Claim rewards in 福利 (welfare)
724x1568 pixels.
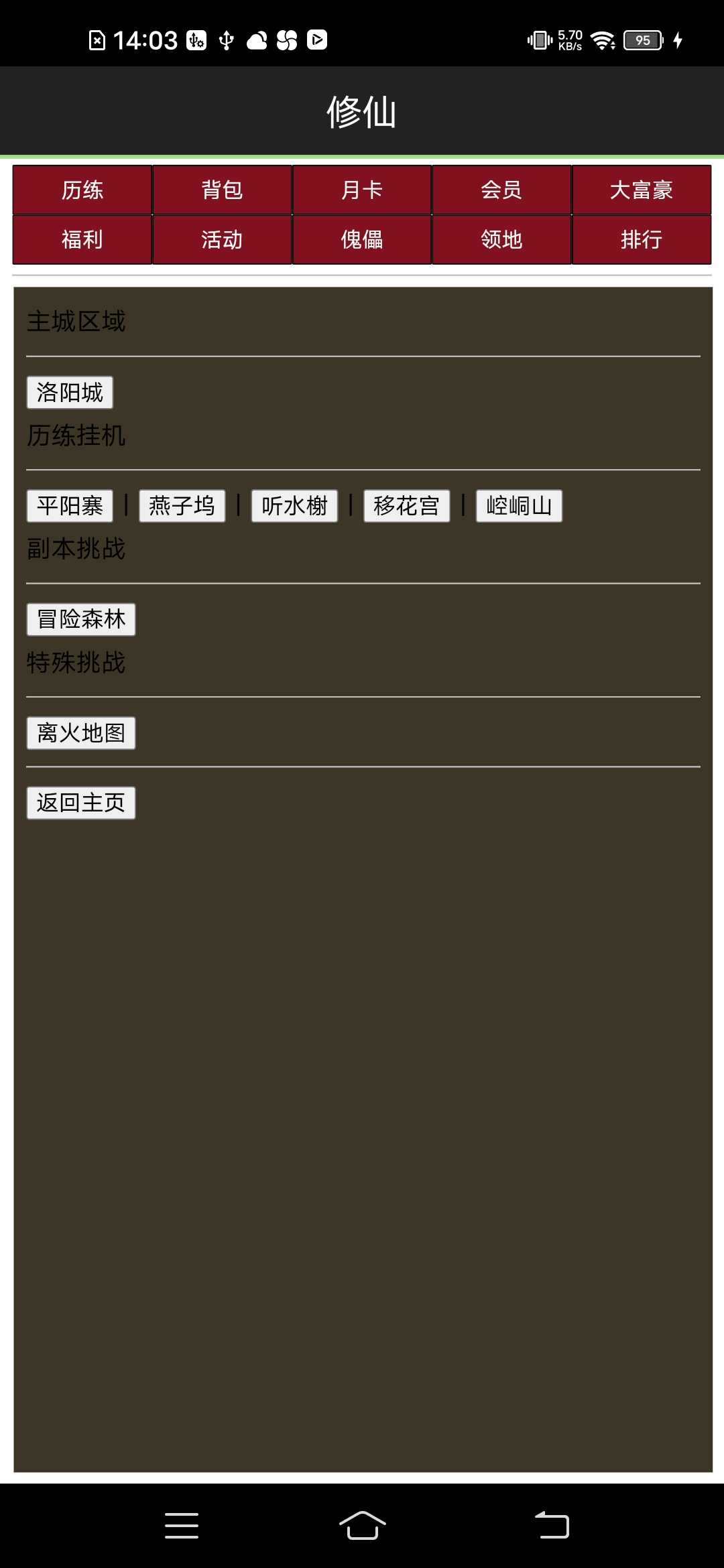point(82,239)
